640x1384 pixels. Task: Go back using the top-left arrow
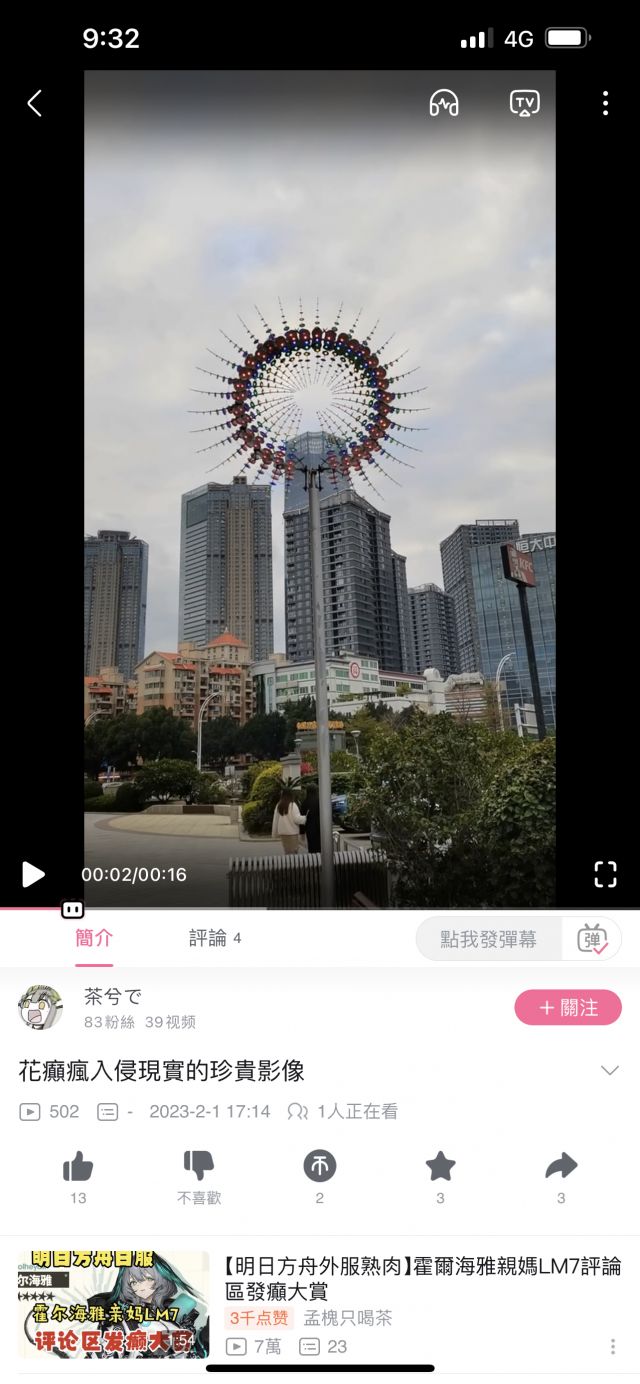coord(35,103)
